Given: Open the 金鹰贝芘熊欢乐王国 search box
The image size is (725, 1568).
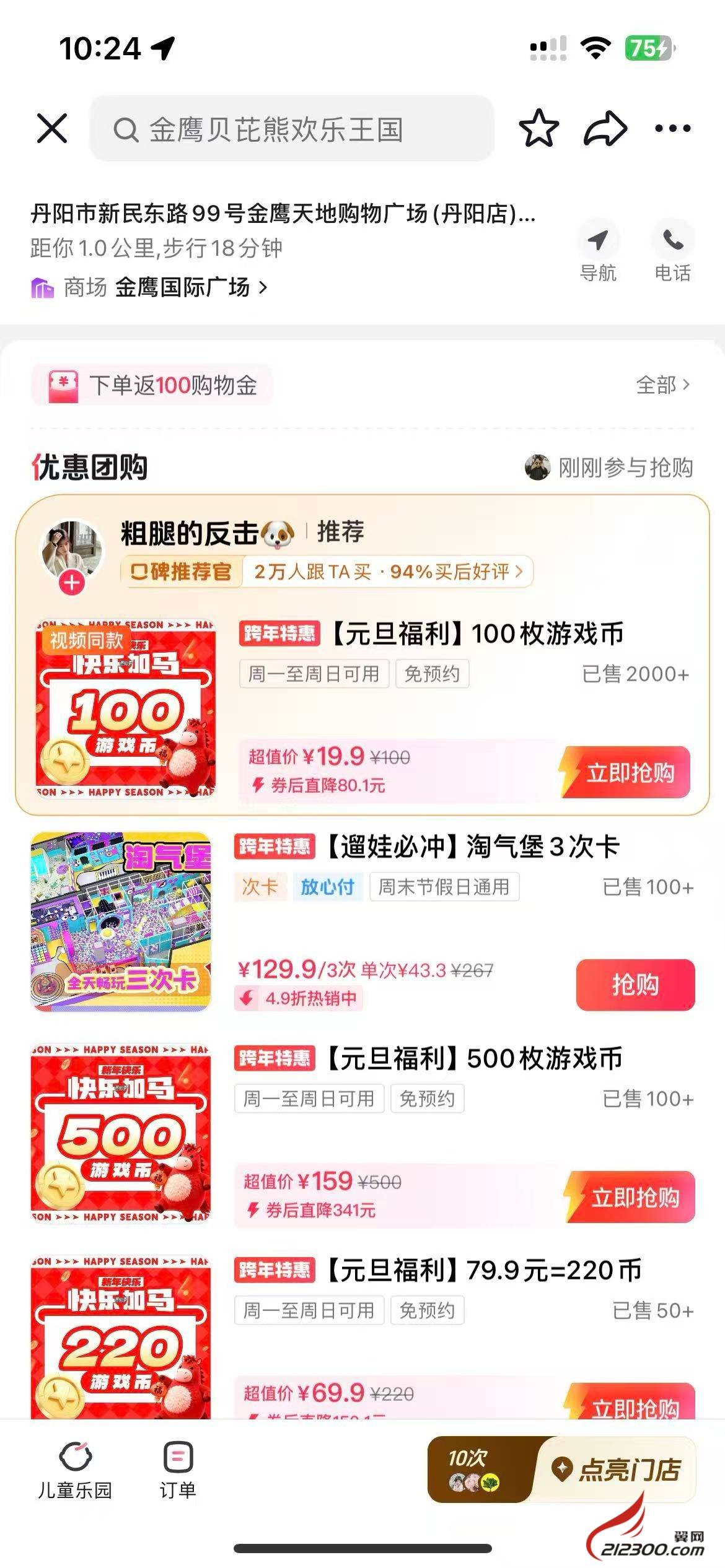Looking at the screenshot, I should pos(291,129).
